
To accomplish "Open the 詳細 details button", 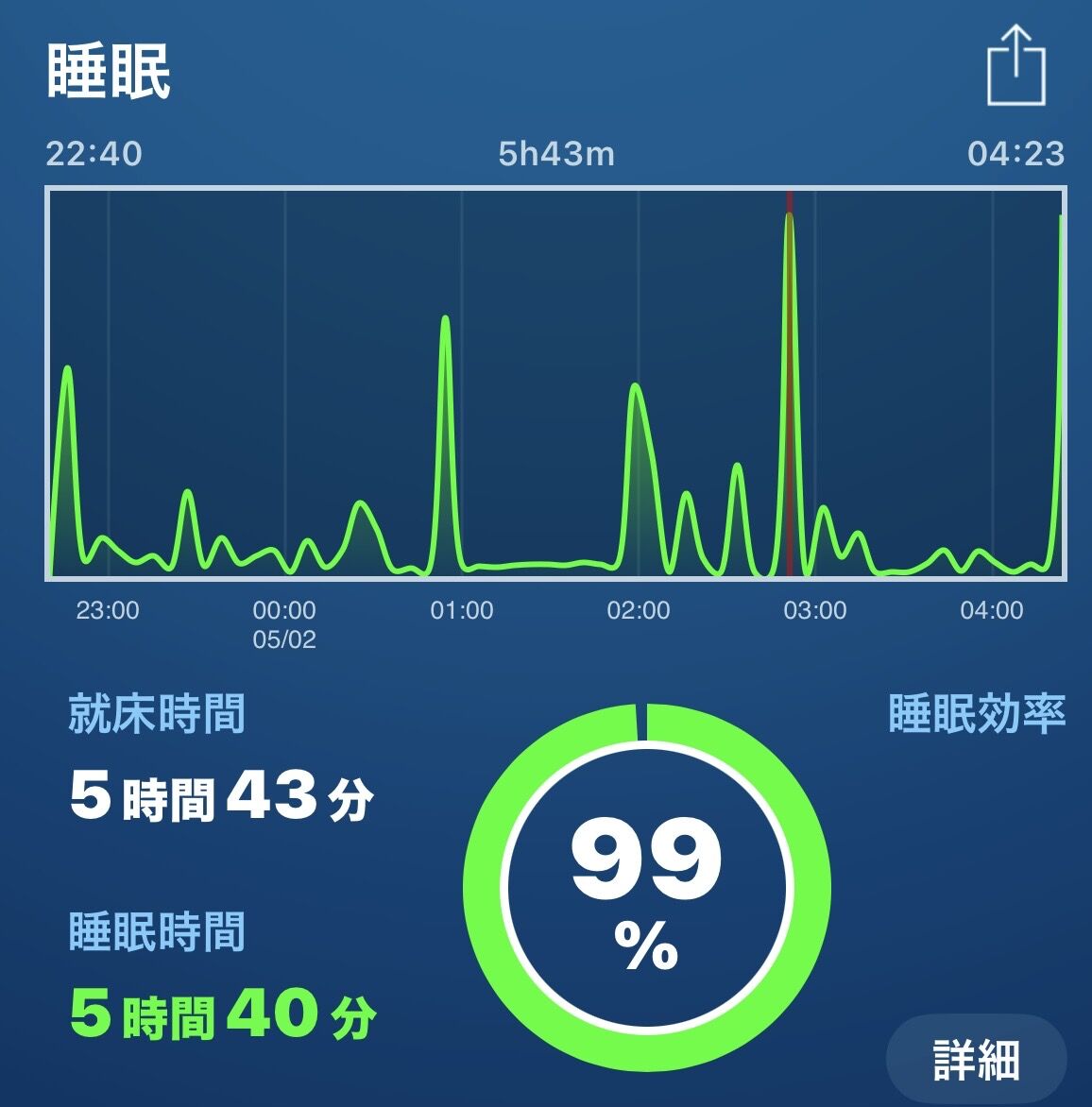I will 976,1060.
